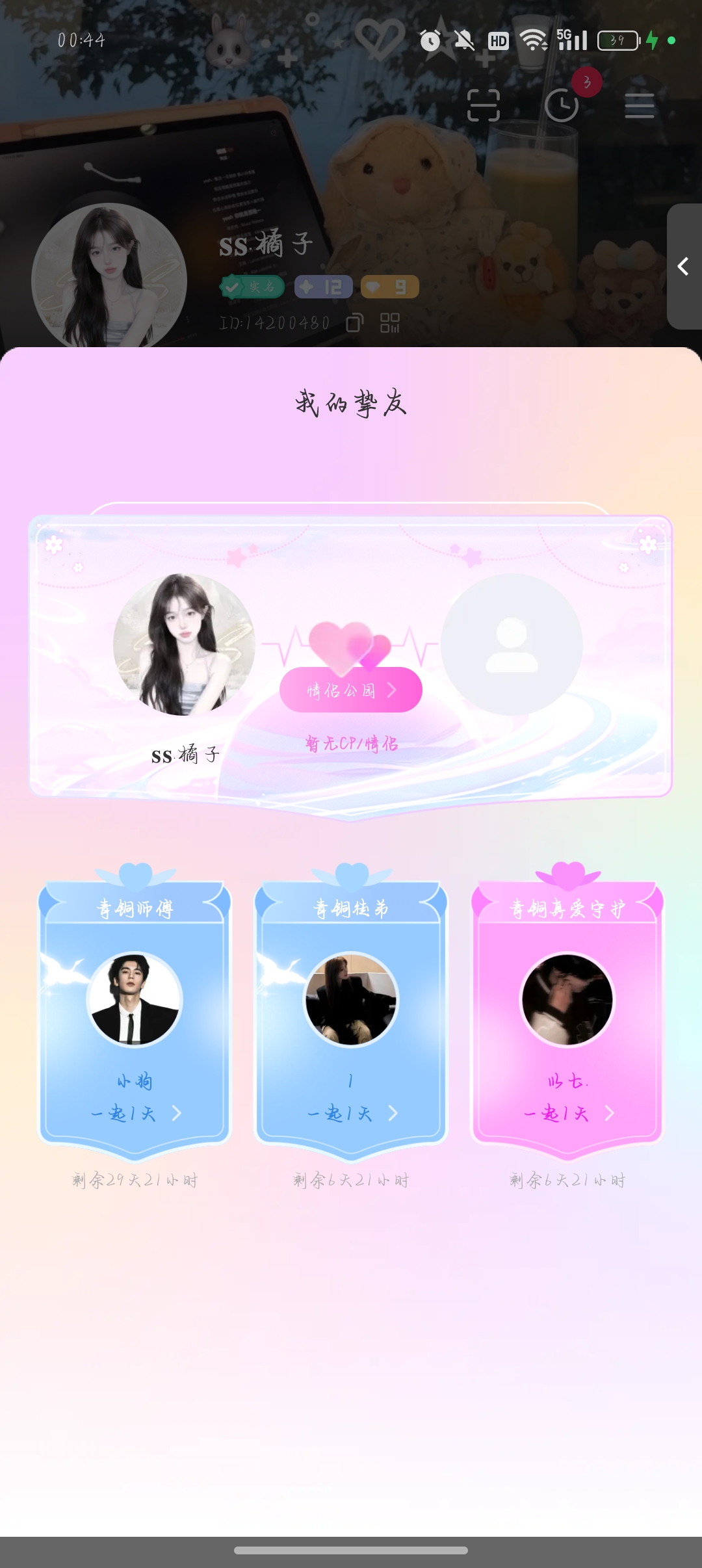Show the profile QR code
702x1568 pixels.
390,322
